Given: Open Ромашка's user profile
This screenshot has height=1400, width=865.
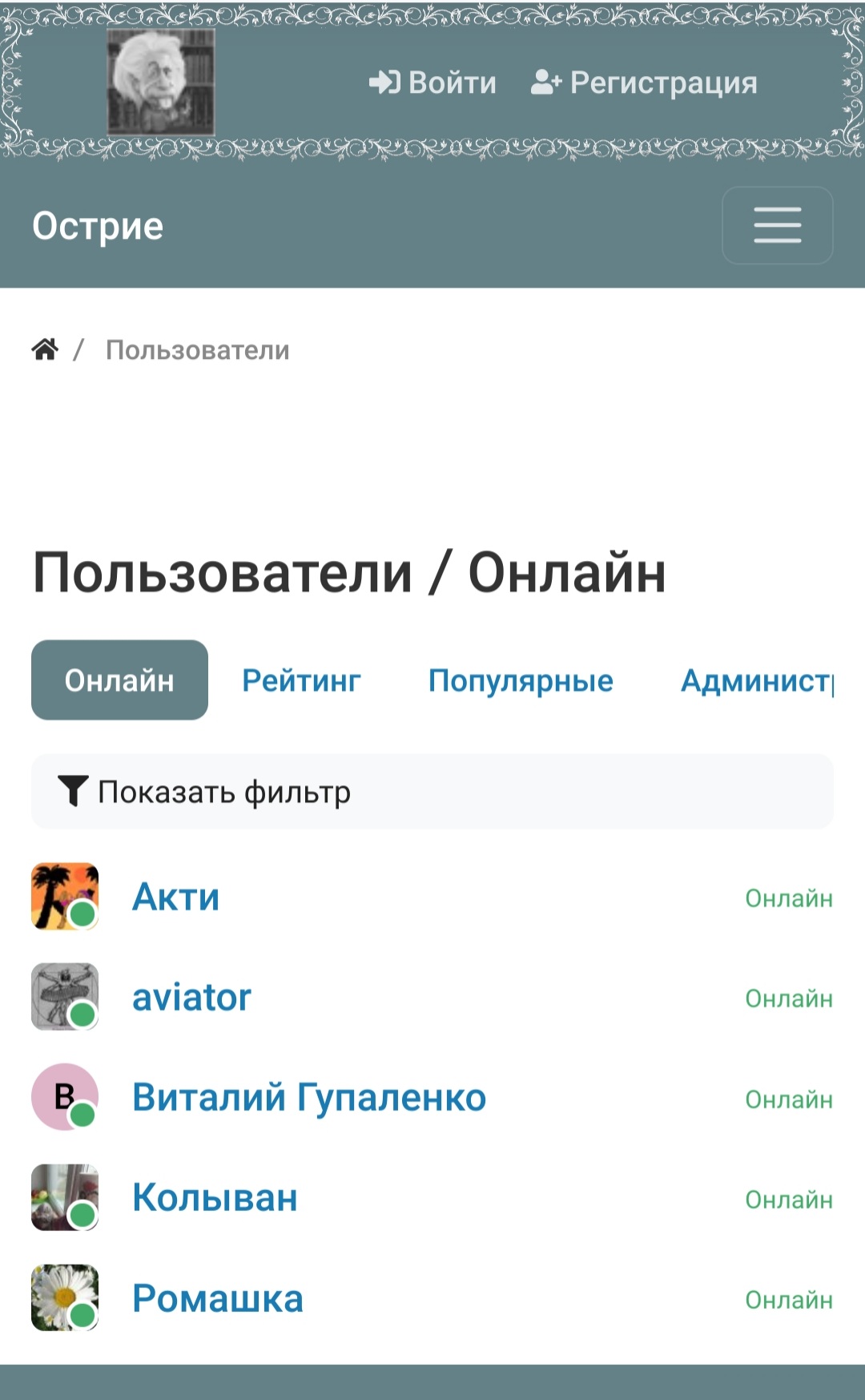Looking at the screenshot, I should (x=218, y=1298).
